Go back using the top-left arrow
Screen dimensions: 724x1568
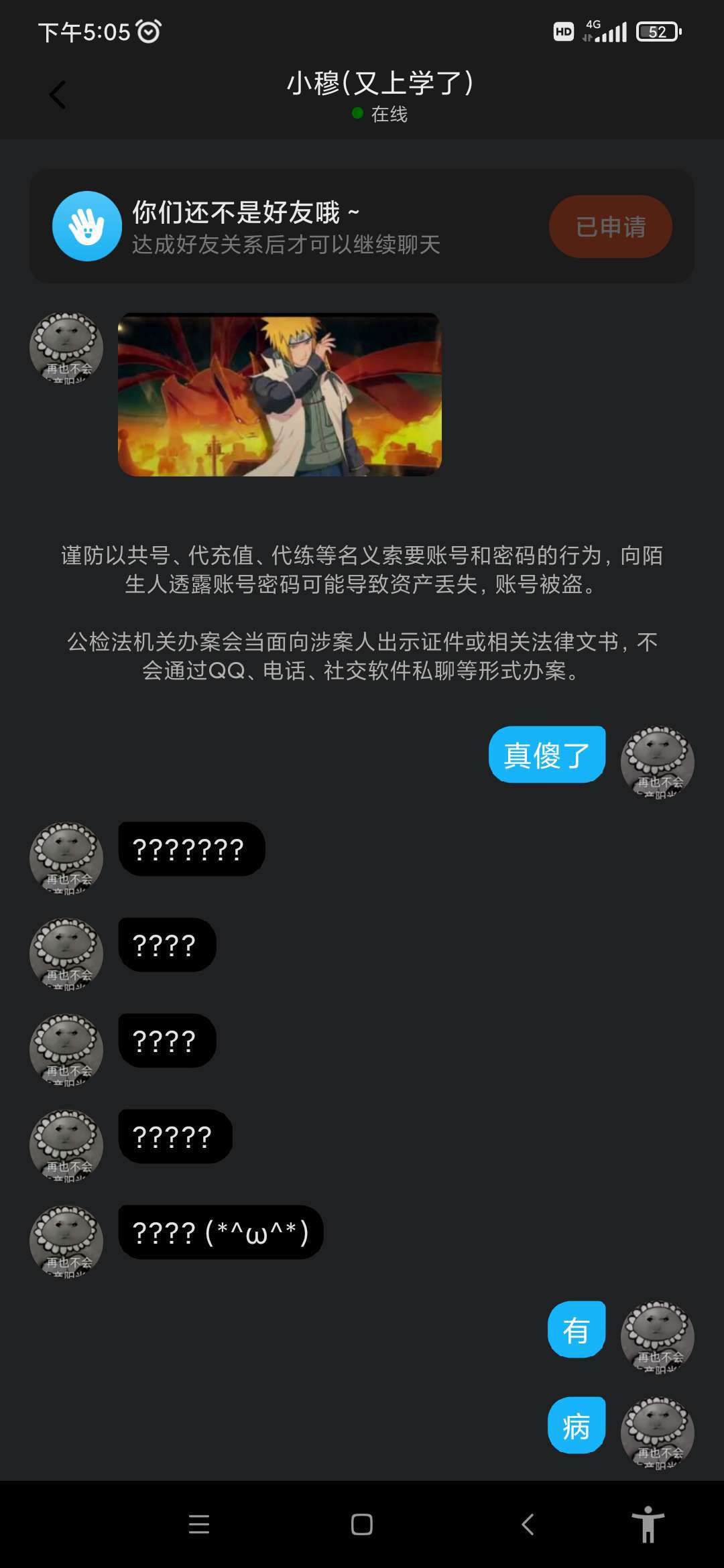coord(58,94)
